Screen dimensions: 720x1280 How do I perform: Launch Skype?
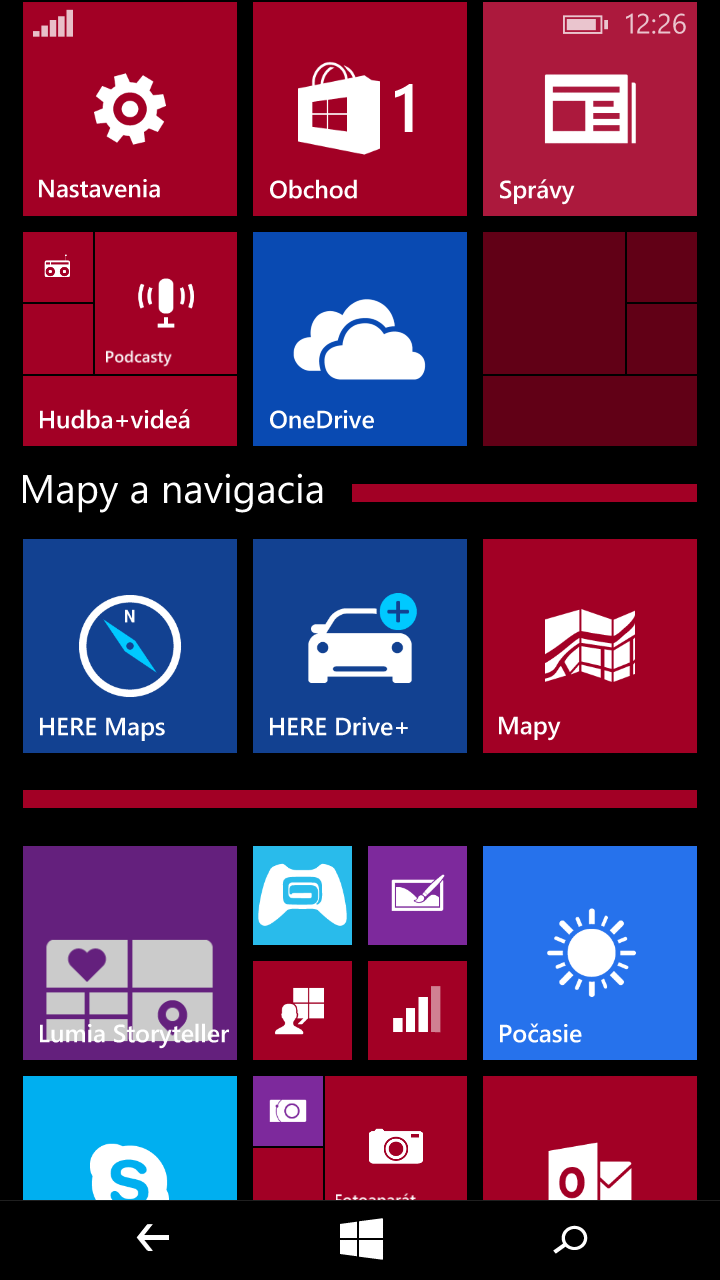(x=130, y=1138)
